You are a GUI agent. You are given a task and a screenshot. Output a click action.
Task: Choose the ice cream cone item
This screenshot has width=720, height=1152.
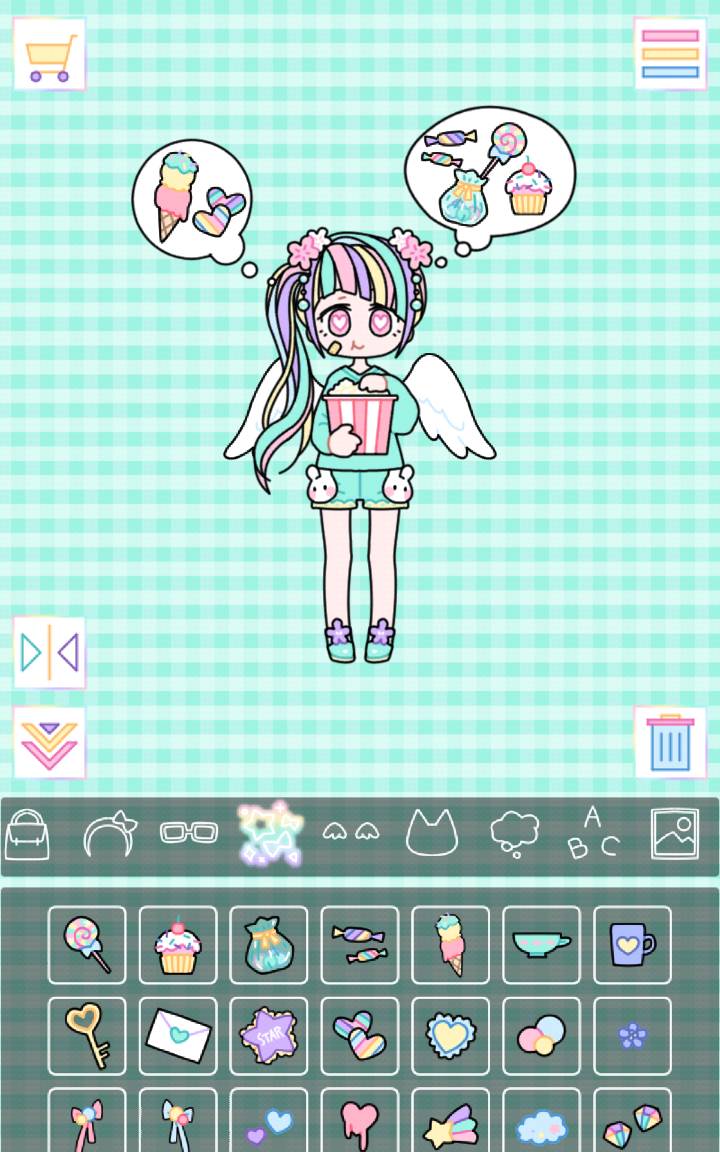click(450, 945)
